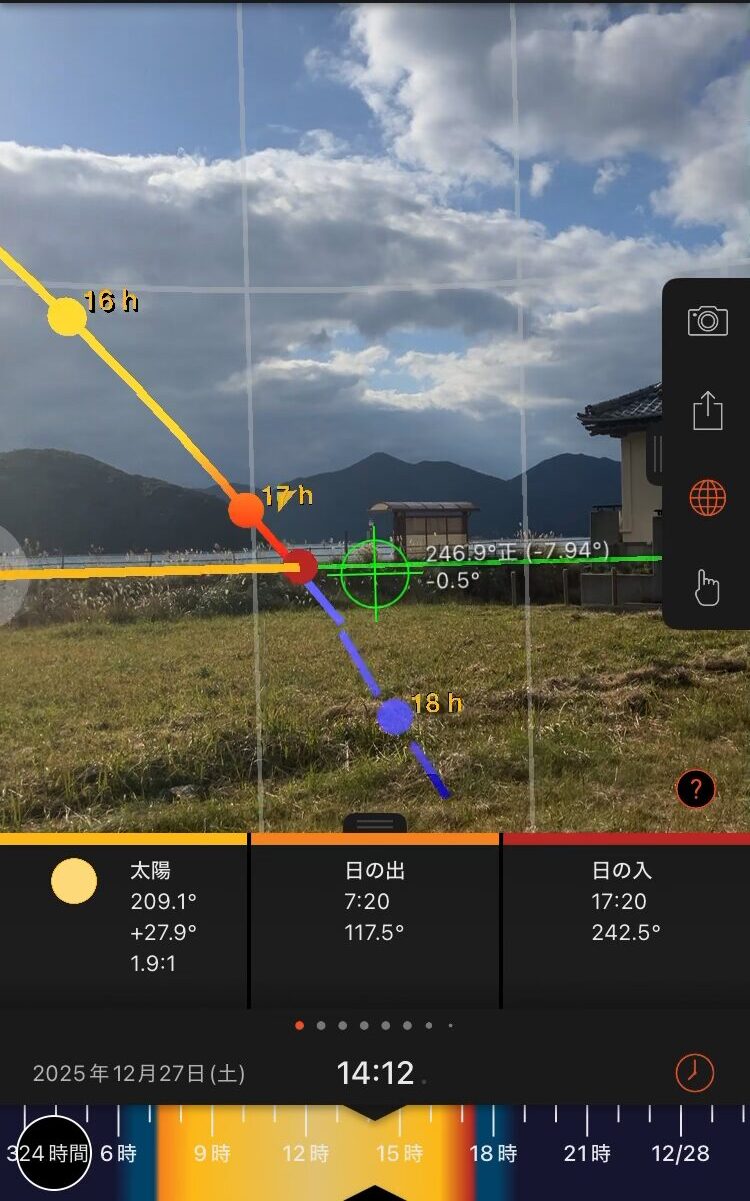The image size is (750, 1201).
Task: Jump to 18時 on the timeline
Action: pyautogui.click(x=493, y=1153)
